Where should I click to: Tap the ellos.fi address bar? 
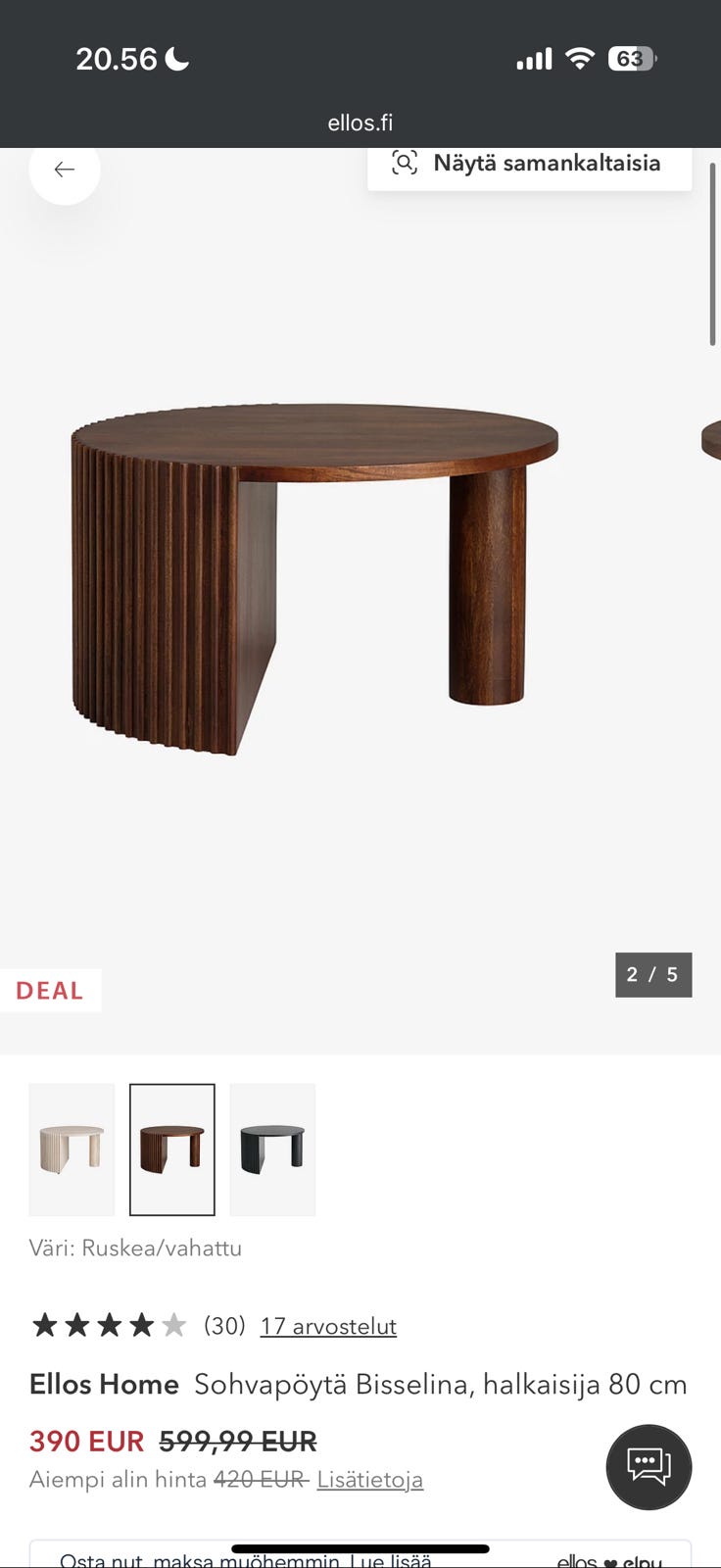(x=360, y=122)
